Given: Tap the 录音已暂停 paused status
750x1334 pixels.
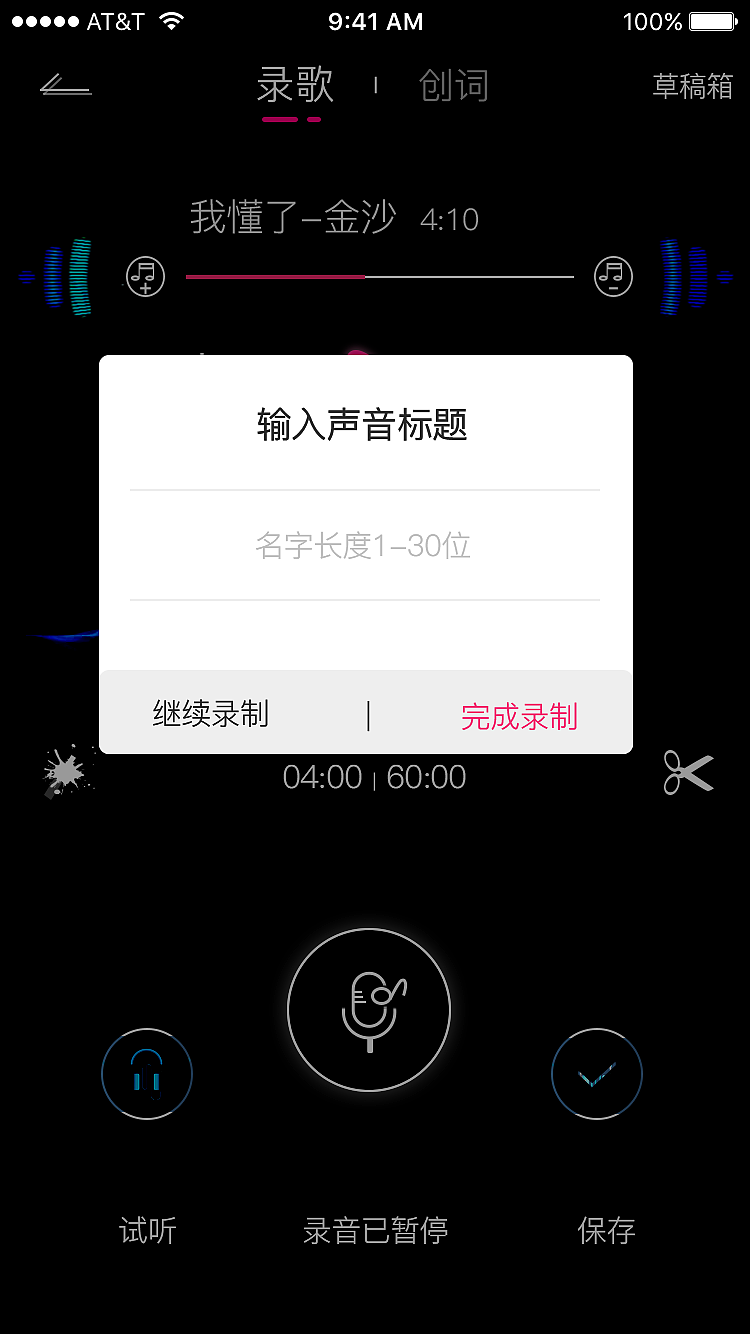Looking at the screenshot, I should tap(373, 1231).
